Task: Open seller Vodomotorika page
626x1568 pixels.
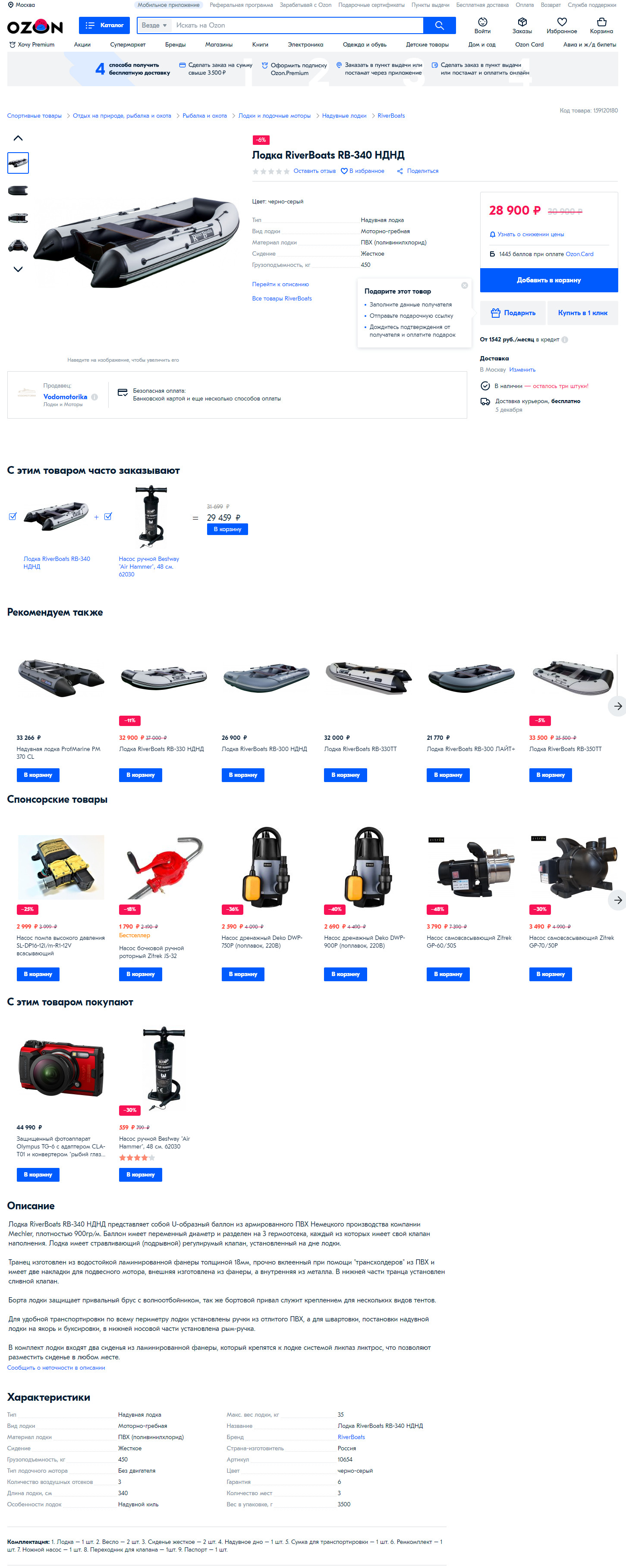Action: pos(65,397)
